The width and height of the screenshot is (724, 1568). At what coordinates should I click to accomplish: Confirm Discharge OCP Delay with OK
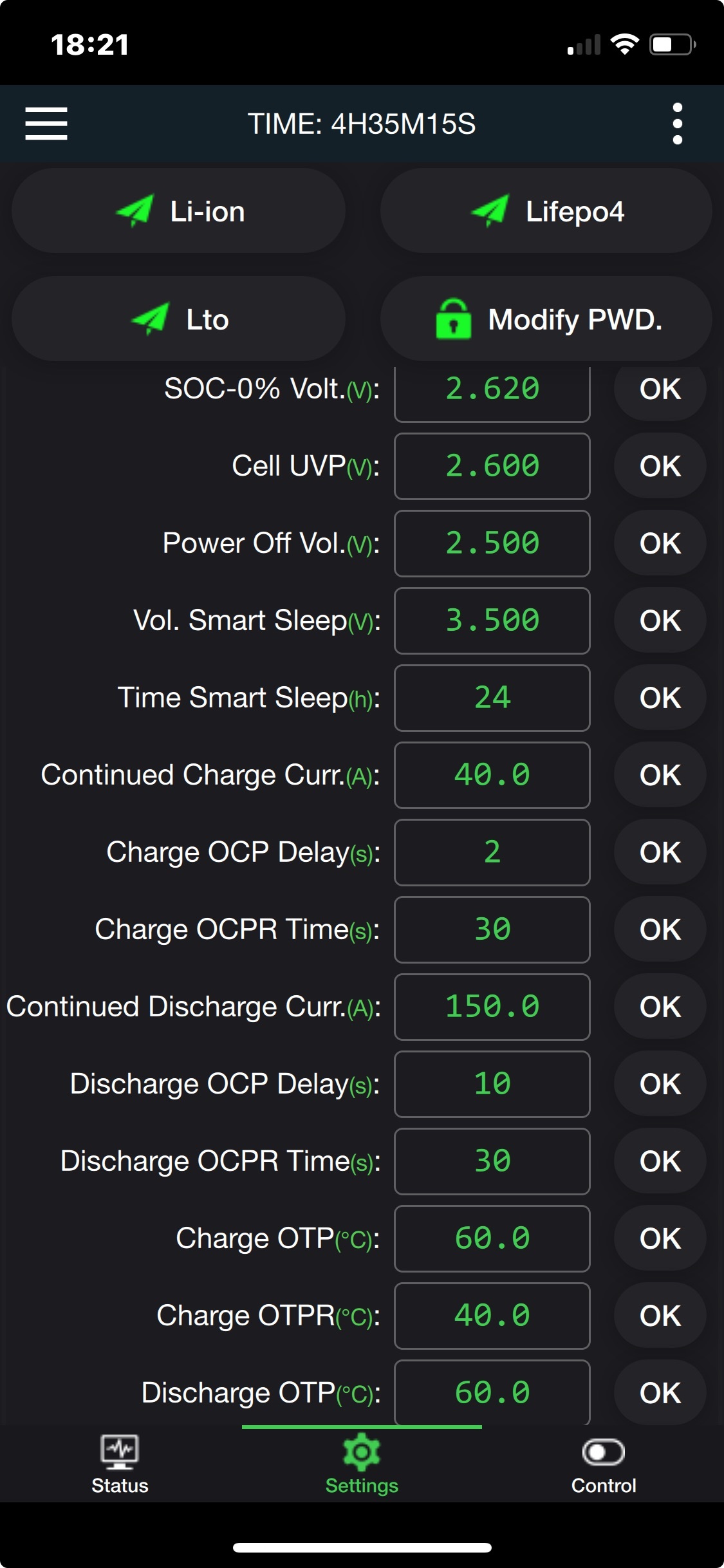(x=660, y=1084)
